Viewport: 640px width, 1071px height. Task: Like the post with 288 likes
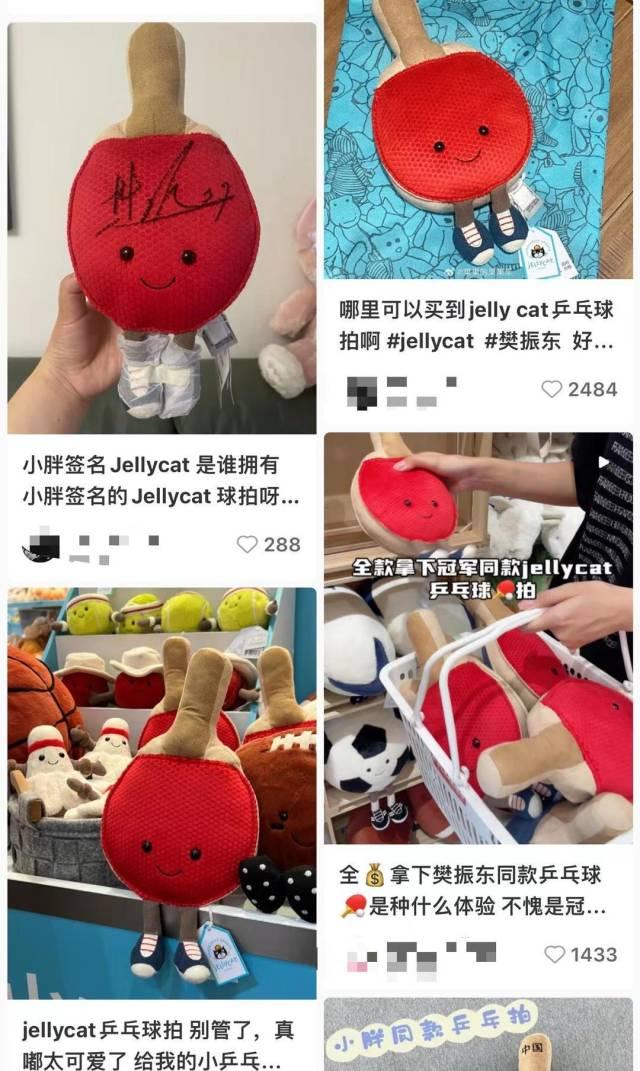[247, 545]
